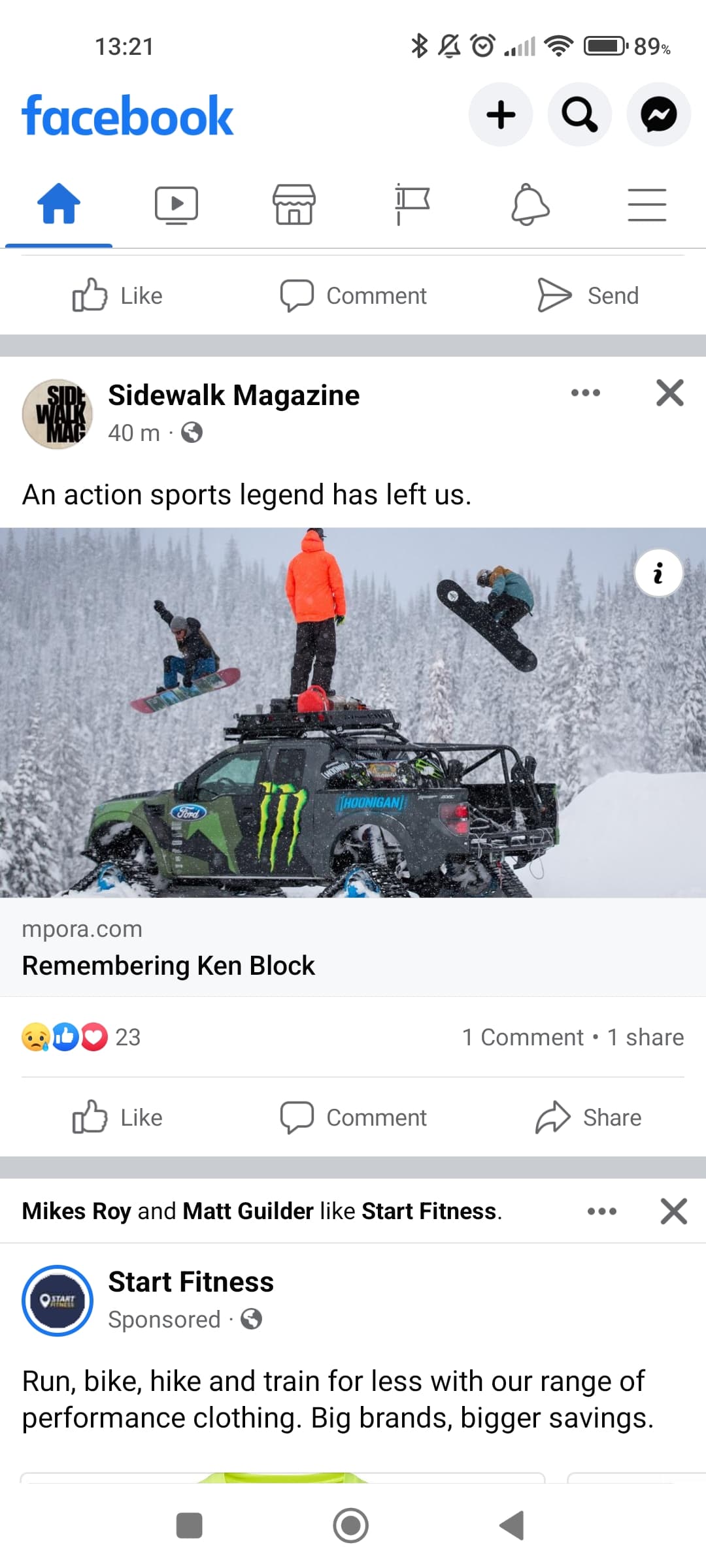The width and height of the screenshot is (706, 1568).
Task: Open Facebook search
Action: [579, 115]
